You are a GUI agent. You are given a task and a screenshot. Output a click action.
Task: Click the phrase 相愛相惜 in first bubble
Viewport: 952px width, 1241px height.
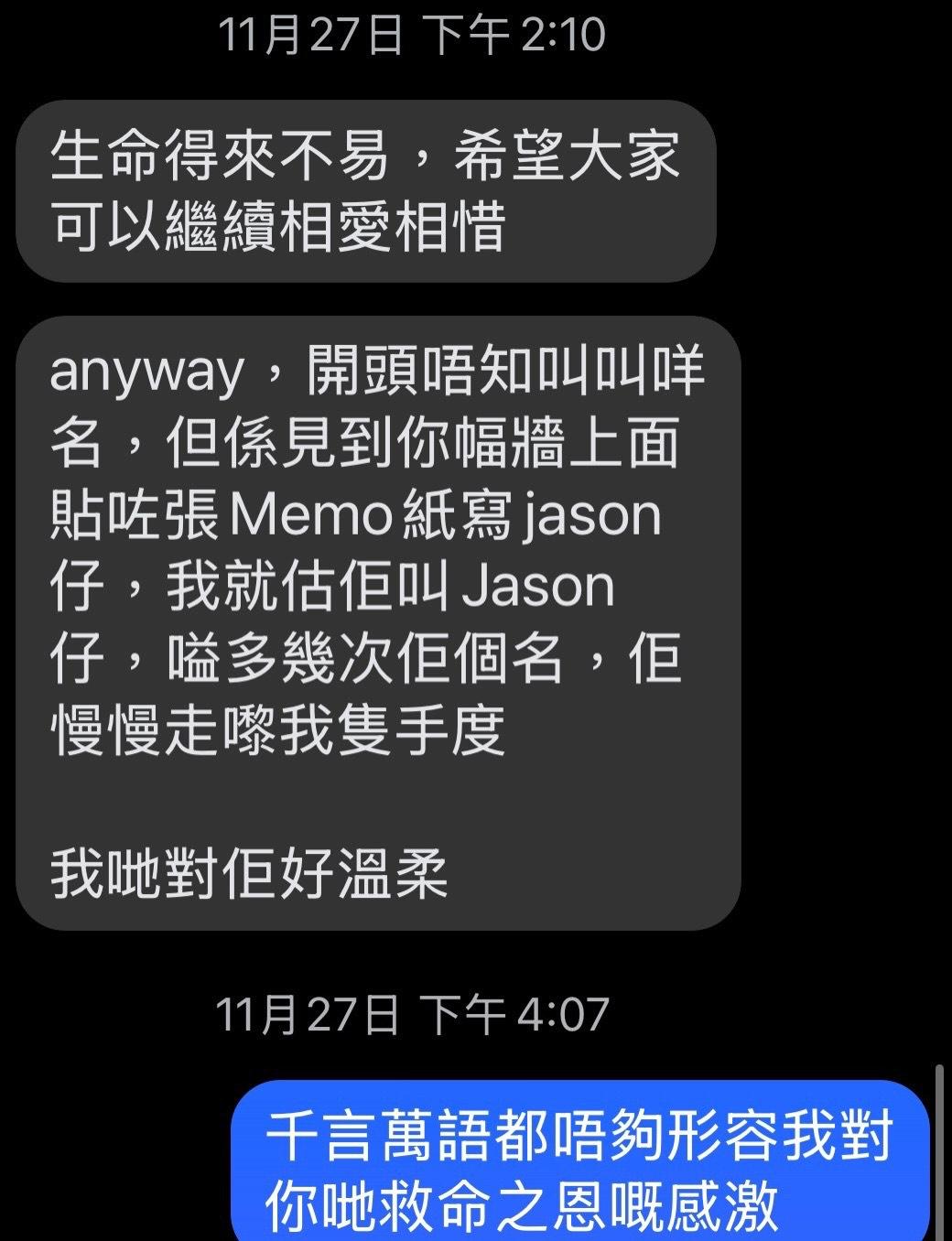pyautogui.click(x=384, y=231)
